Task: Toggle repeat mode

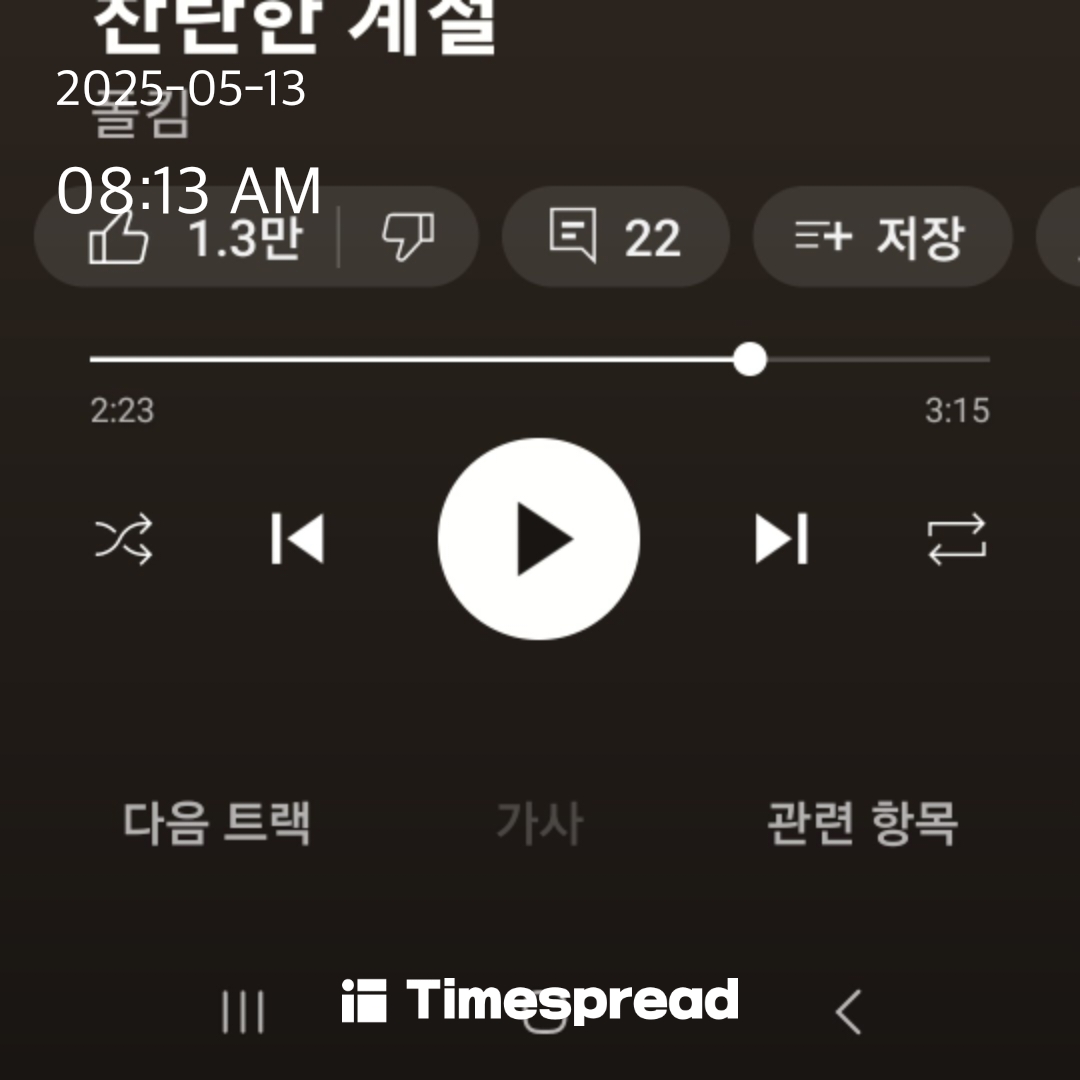Action: (956, 540)
